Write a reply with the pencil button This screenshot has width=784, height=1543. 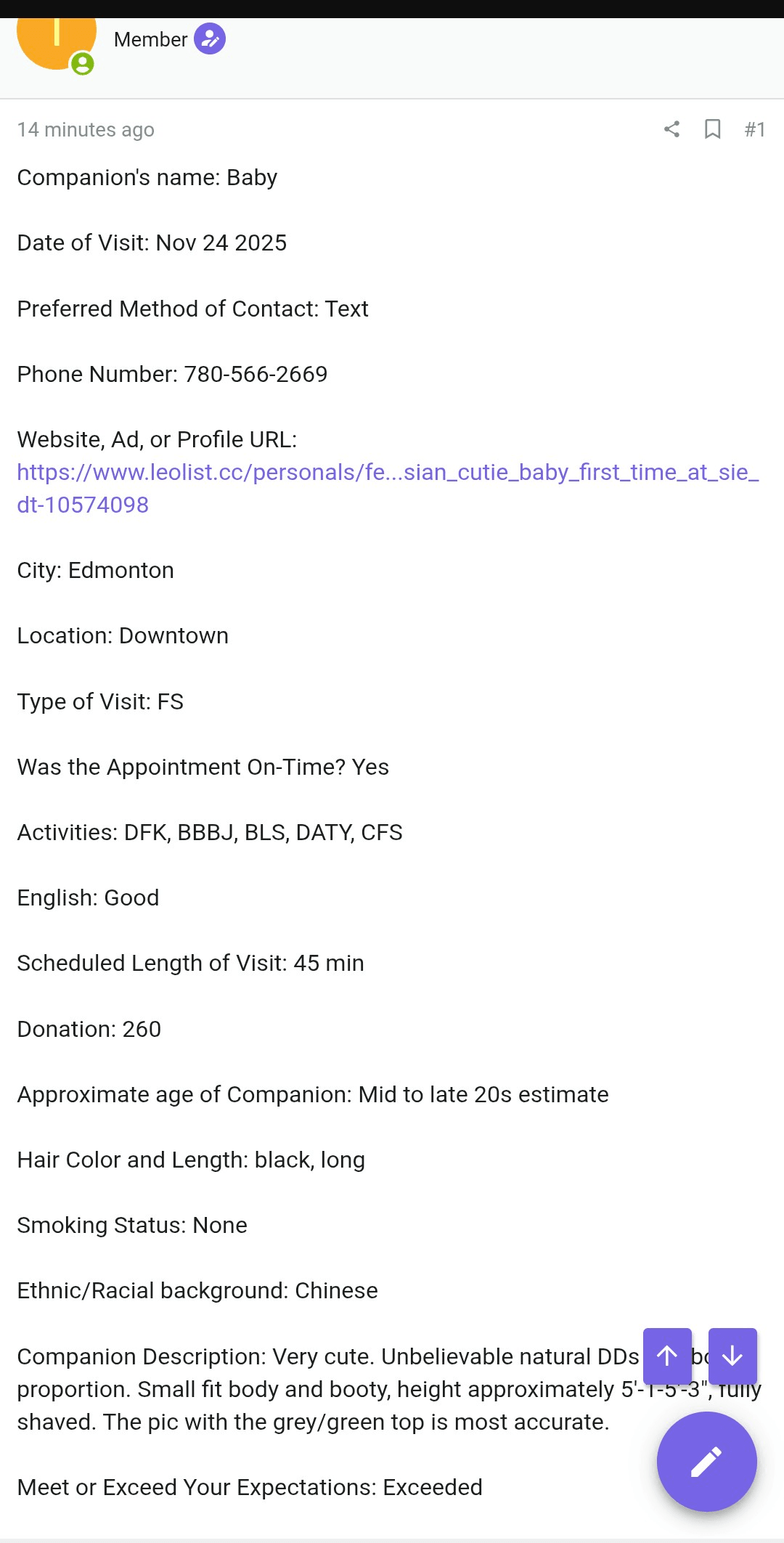tap(706, 1461)
